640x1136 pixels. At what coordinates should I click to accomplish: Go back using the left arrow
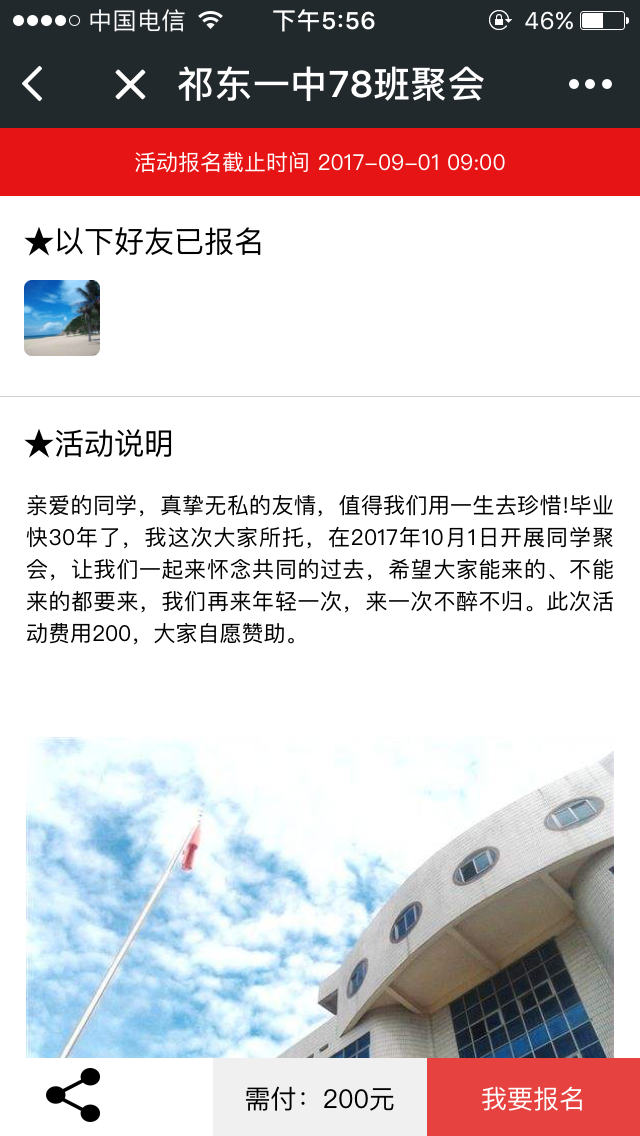coord(32,84)
